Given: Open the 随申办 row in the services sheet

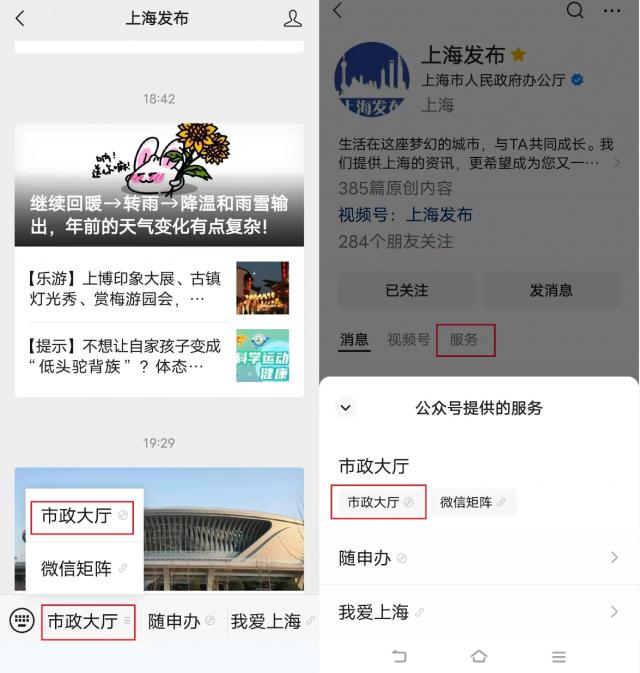Looking at the screenshot, I should (479, 558).
